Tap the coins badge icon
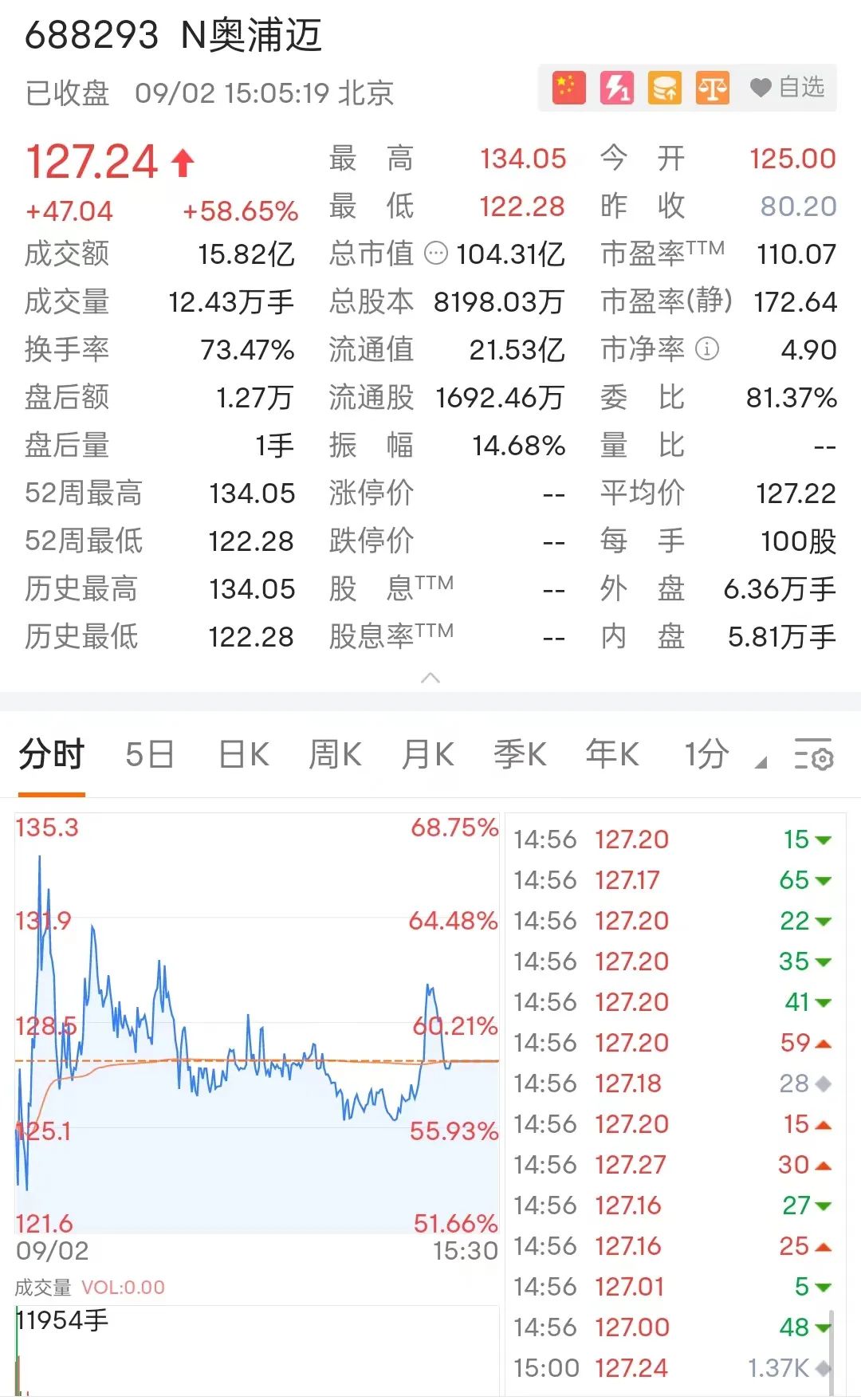Image resolution: width=861 pixels, height=1400 pixels. tap(664, 88)
